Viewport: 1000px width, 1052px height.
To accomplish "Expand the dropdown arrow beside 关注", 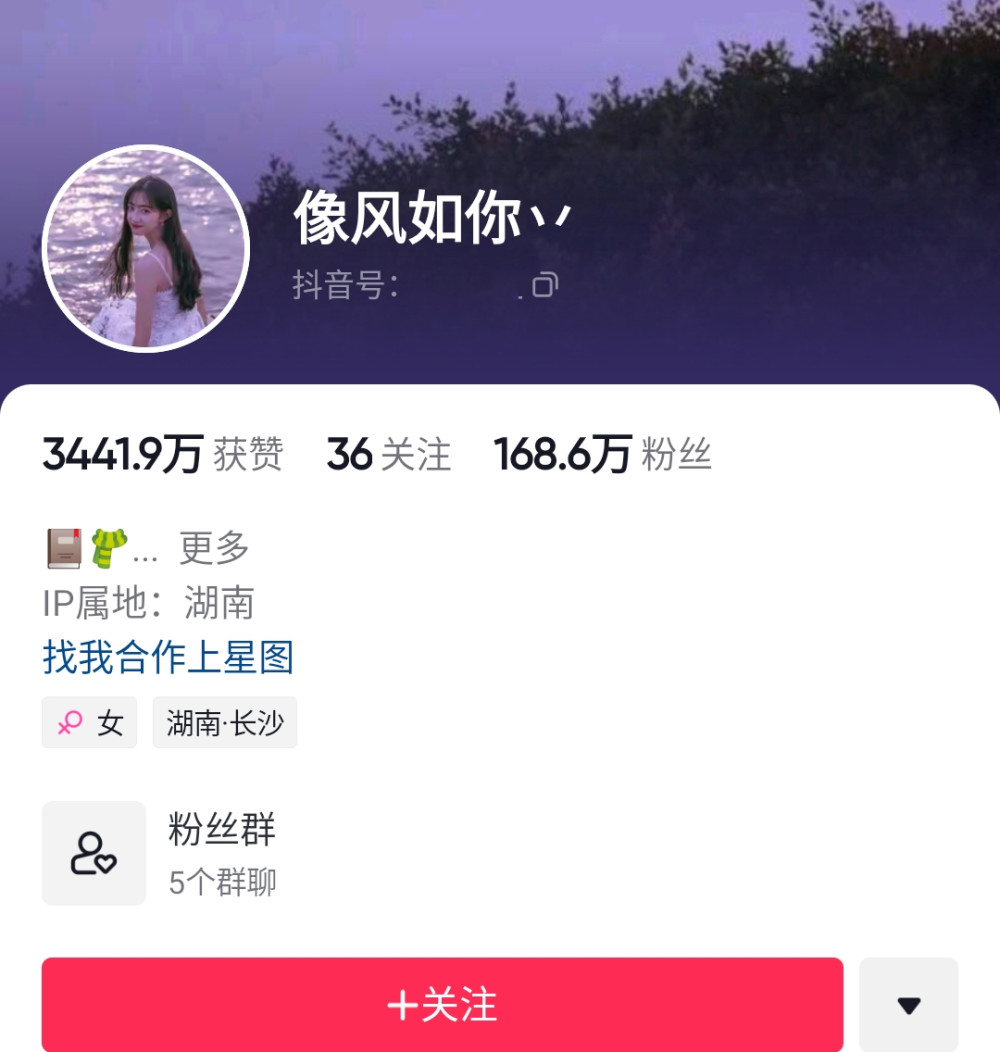I will (x=908, y=1004).
